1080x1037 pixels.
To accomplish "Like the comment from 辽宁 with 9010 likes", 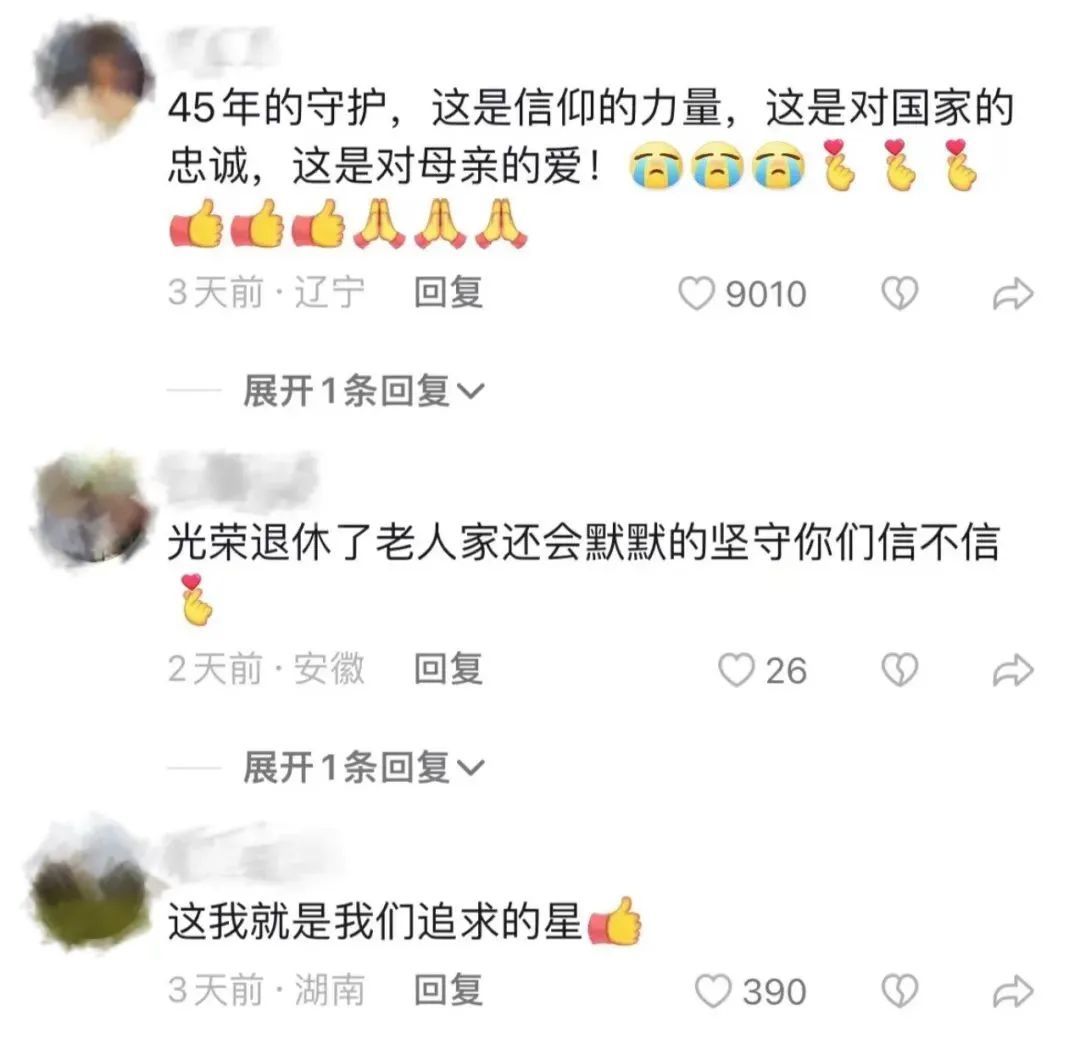I will click(x=697, y=295).
